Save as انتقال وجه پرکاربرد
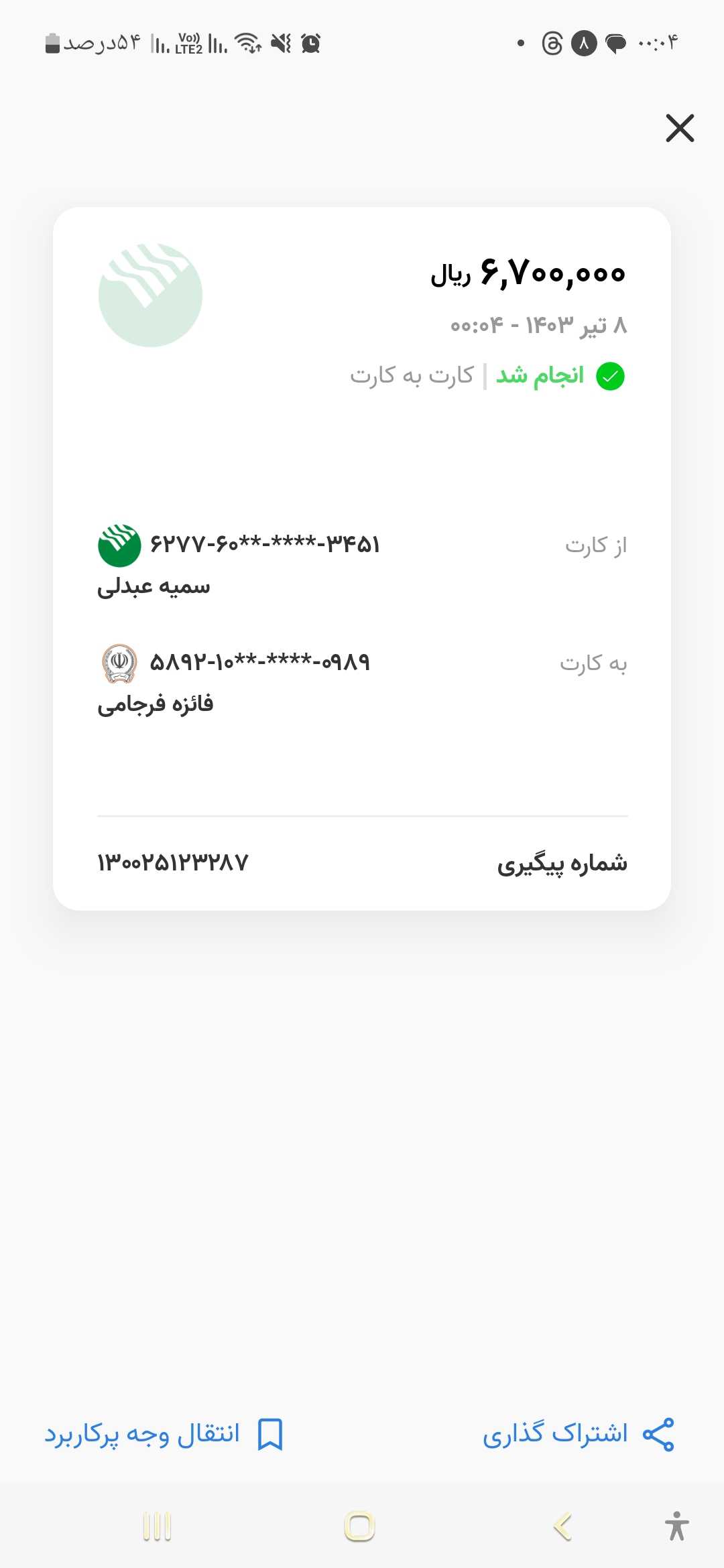Screen dimensions: 724x1568 pyautogui.click(x=164, y=1434)
